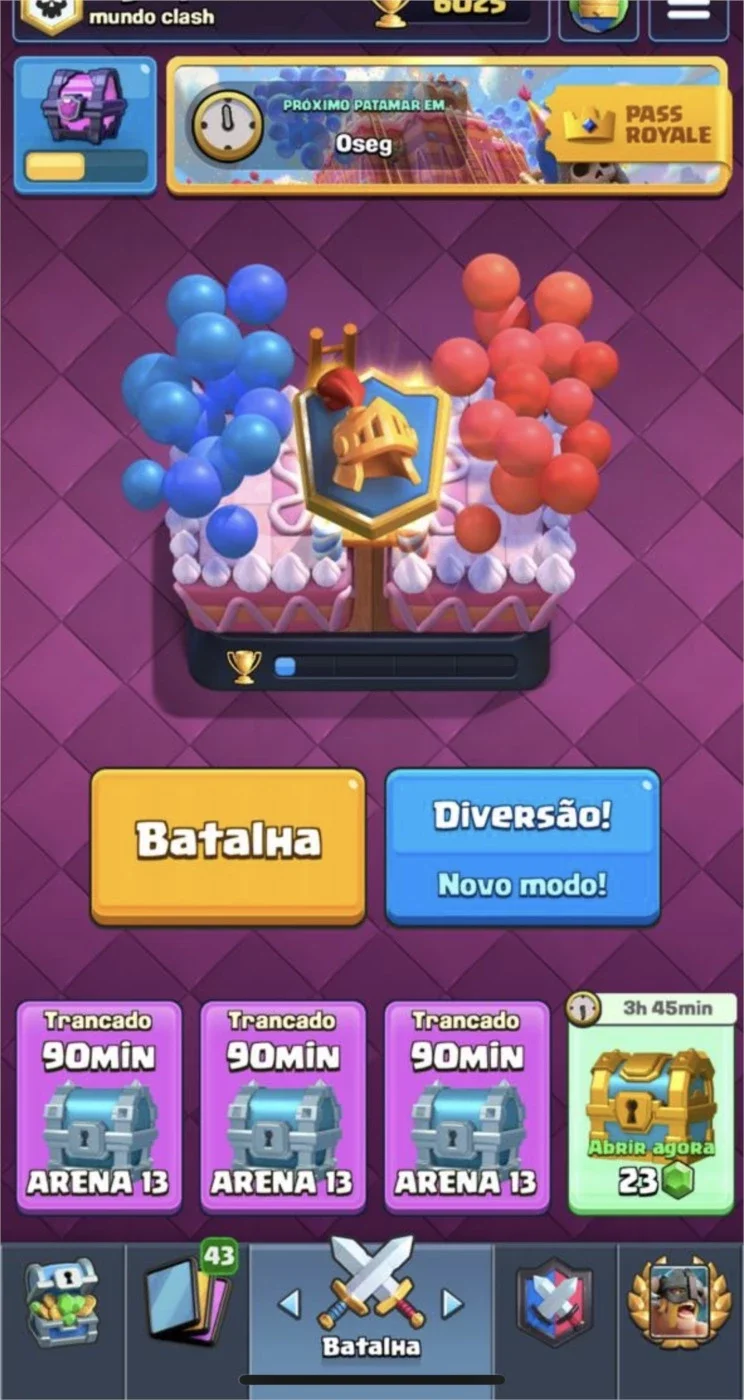Open the Diversão! Novo modo! button

(522, 846)
